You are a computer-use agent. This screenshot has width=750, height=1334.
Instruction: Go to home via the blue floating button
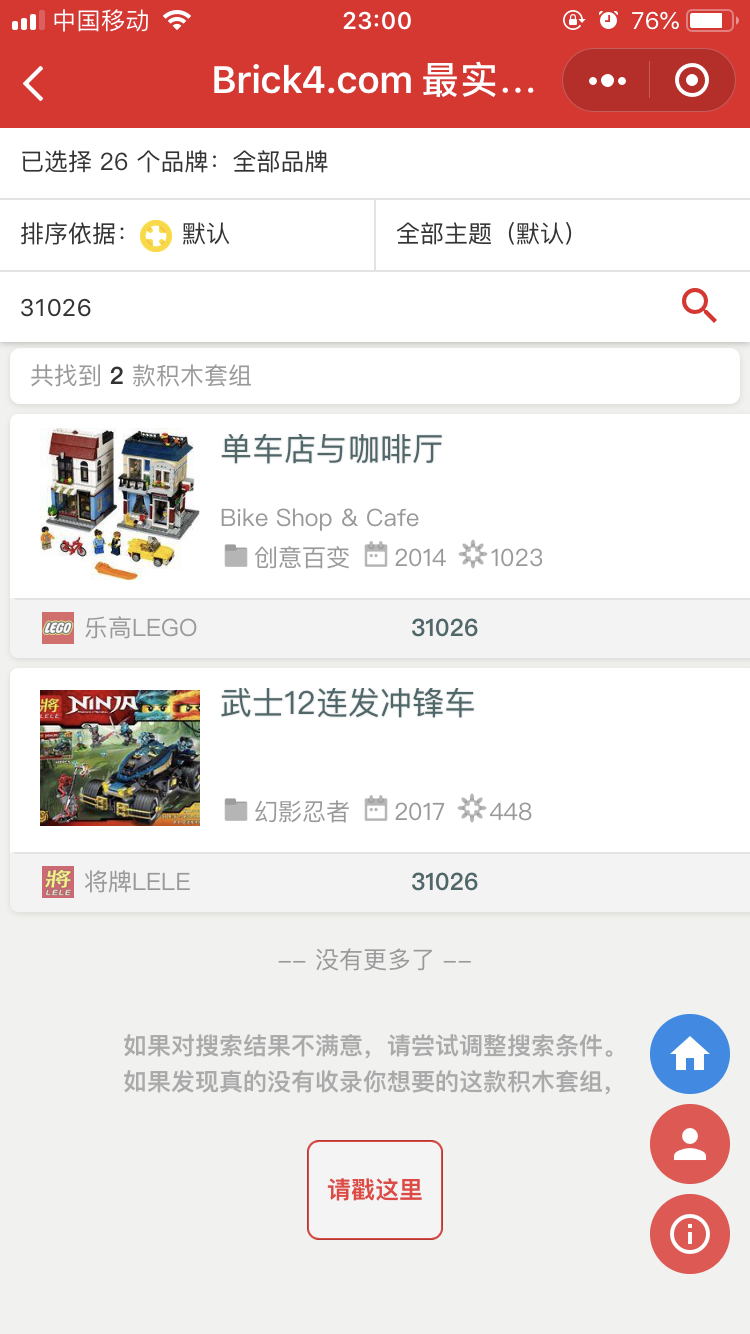(x=690, y=1054)
